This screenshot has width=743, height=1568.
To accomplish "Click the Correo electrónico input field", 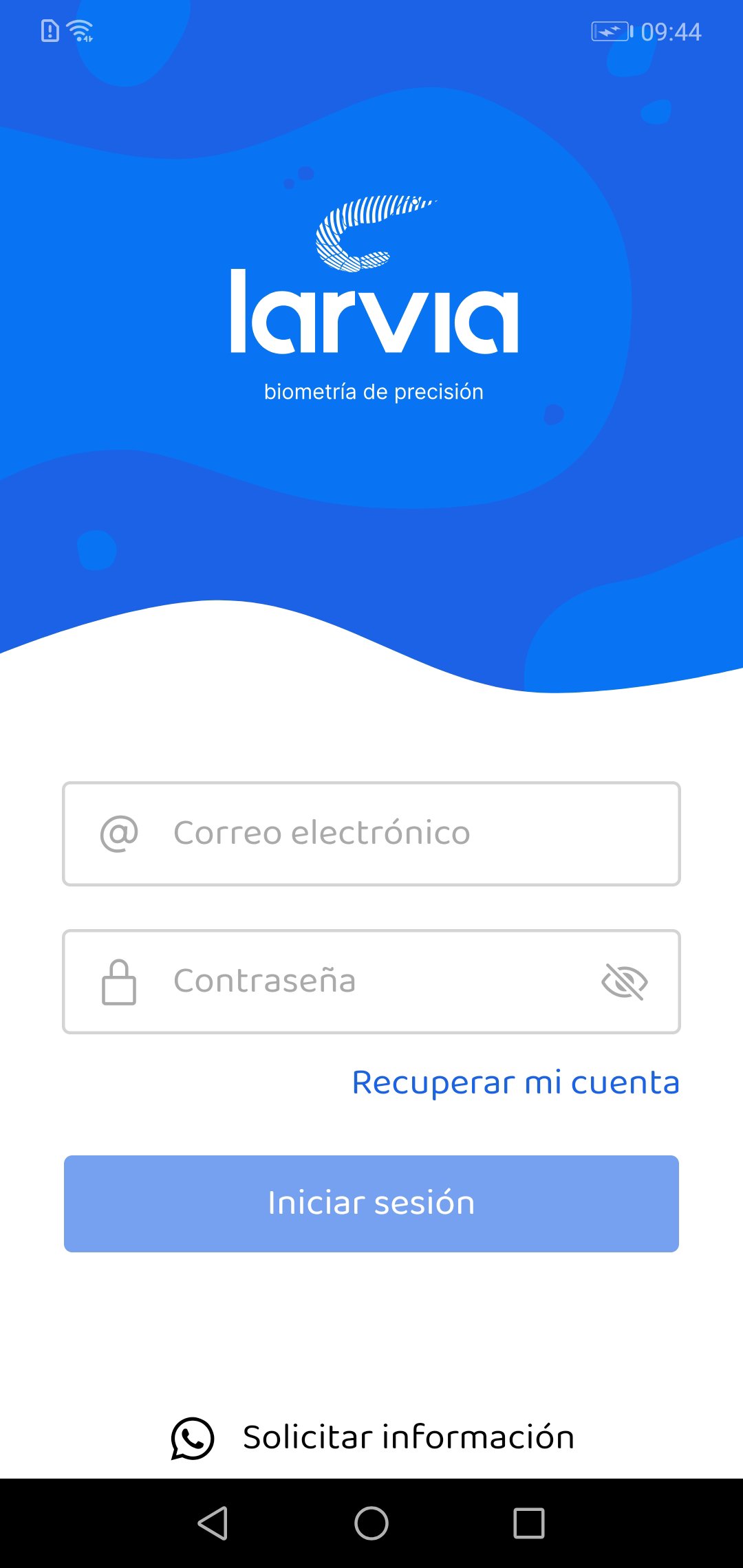I will (371, 832).
